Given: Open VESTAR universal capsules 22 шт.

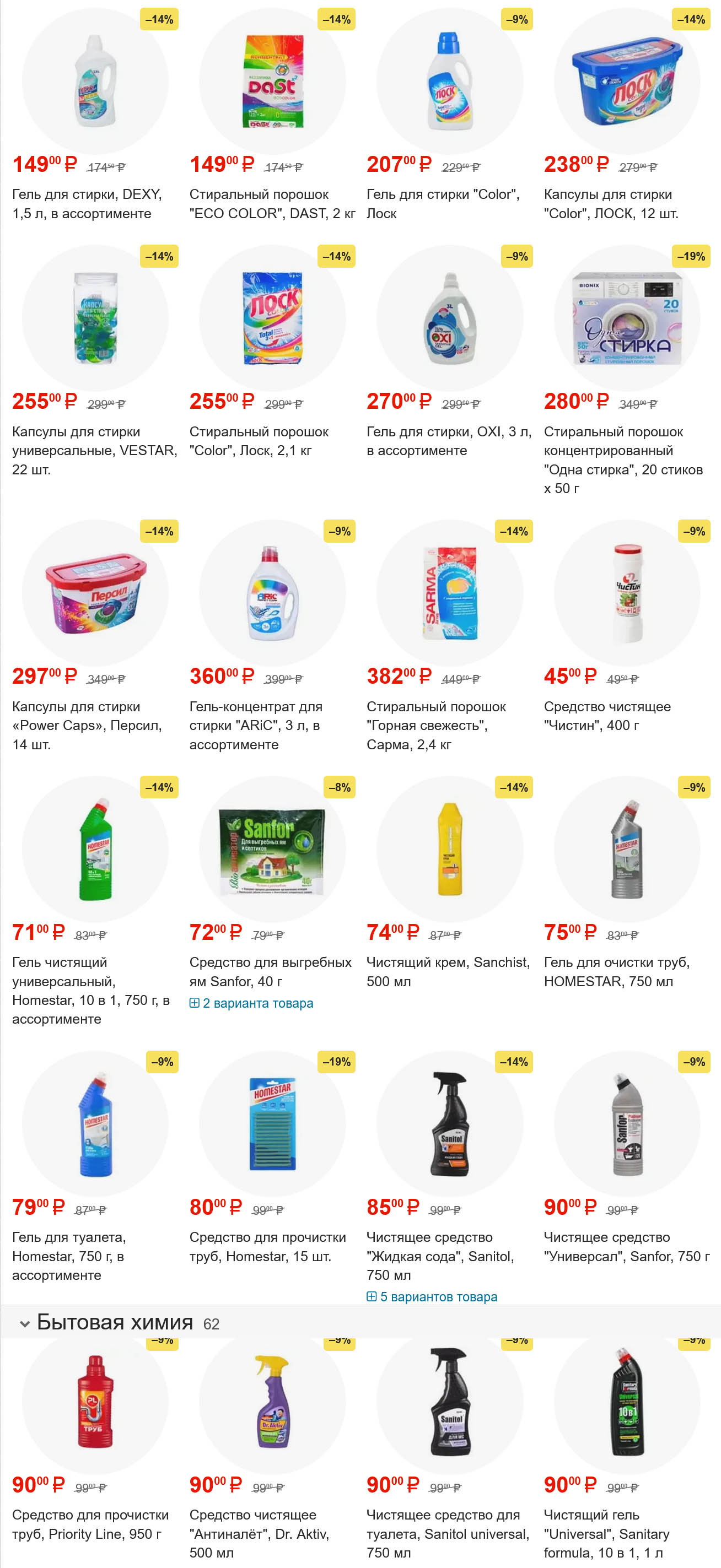Looking at the screenshot, I should click(x=94, y=450).
